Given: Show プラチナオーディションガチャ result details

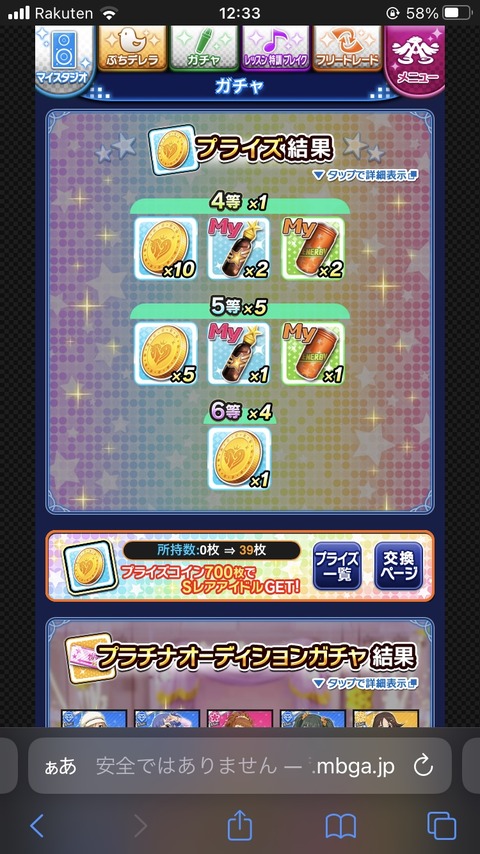Looking at the screenshot, I should pyautogui.click(x=366, y=683).
